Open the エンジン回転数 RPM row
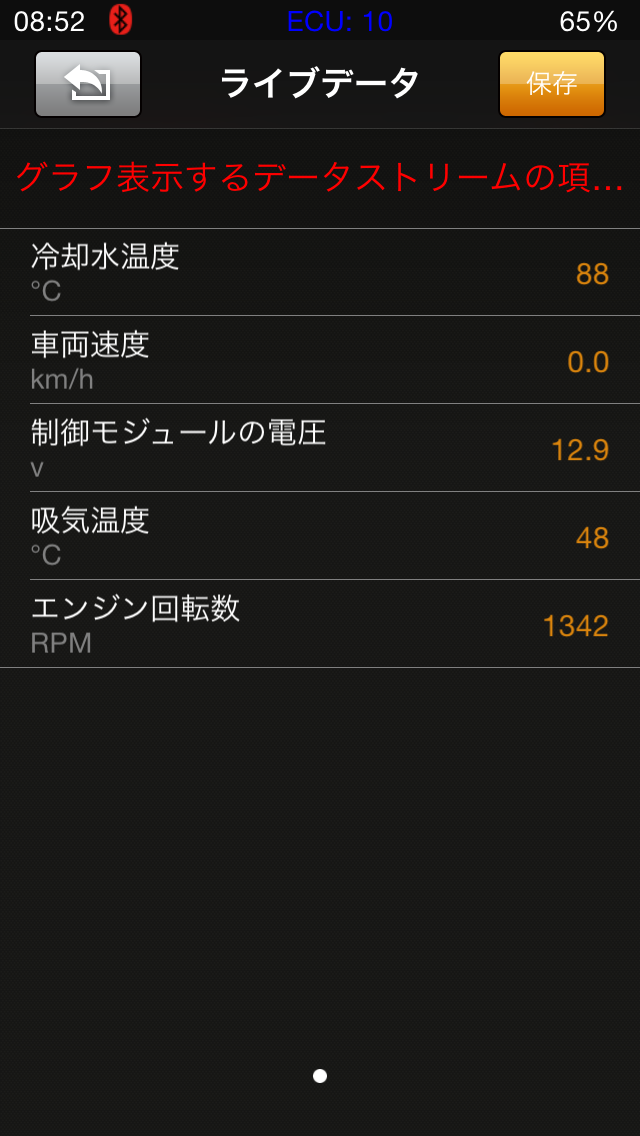The height and width of the screenshot is (1136, 640). click(320, 624)
